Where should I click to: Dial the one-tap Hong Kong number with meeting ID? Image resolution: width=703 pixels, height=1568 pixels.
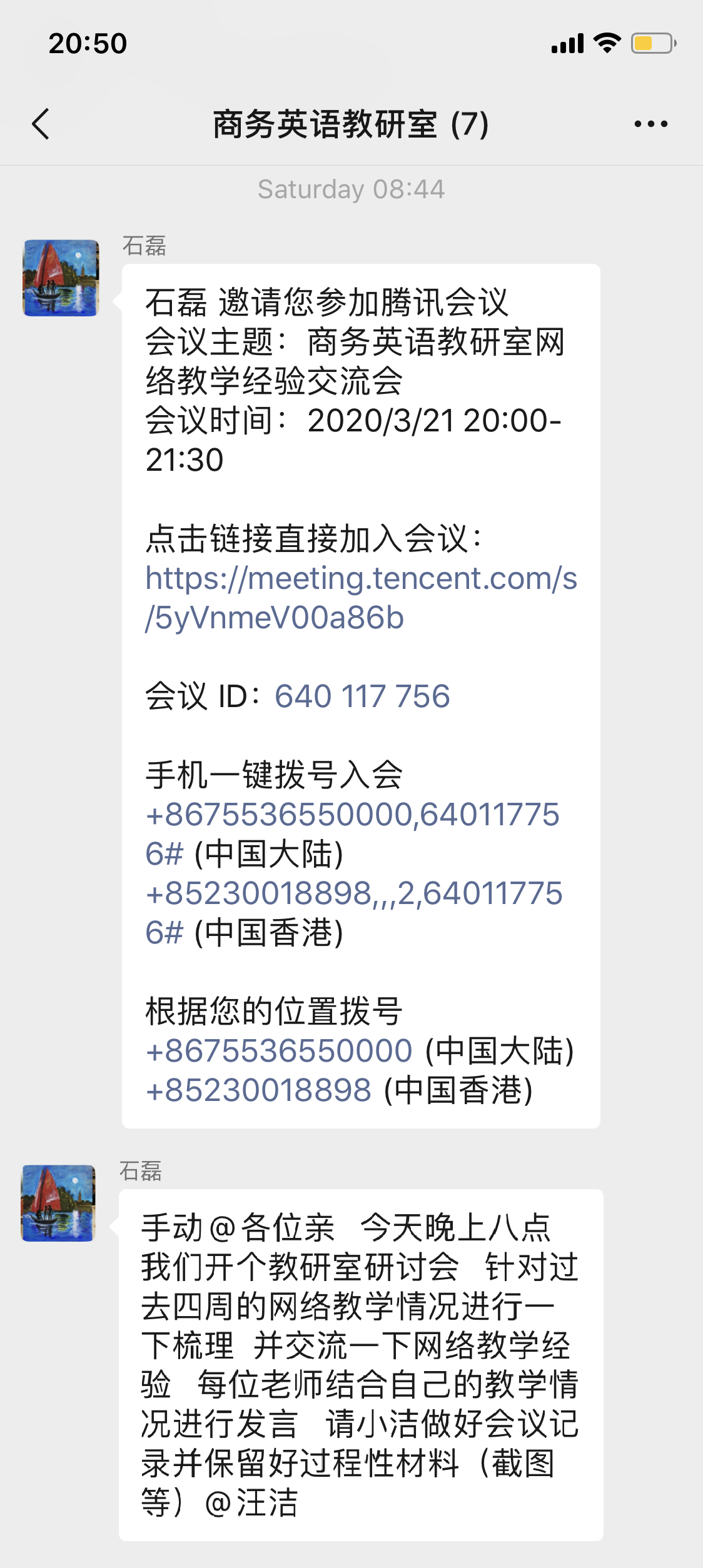[353, 894]
